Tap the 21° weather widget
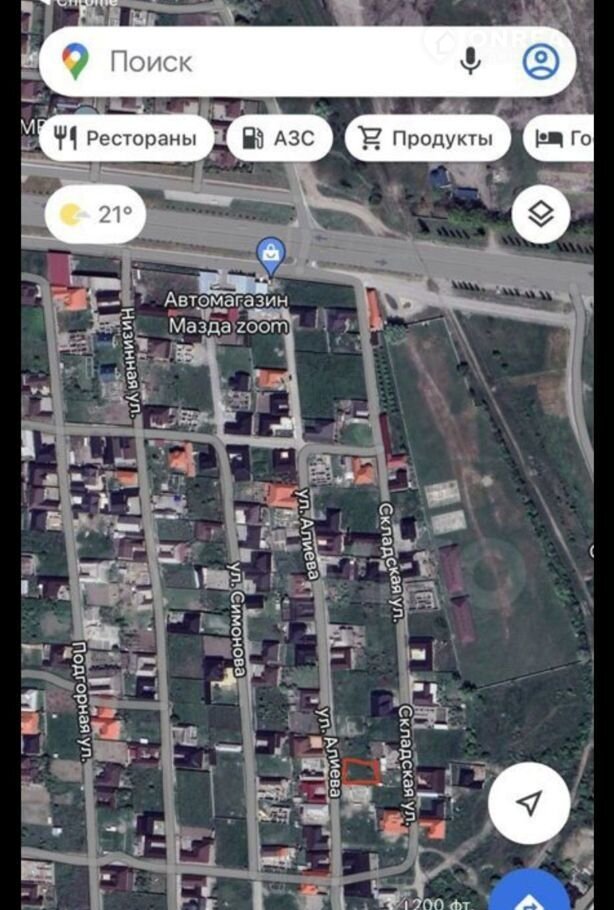 [95, 214]
